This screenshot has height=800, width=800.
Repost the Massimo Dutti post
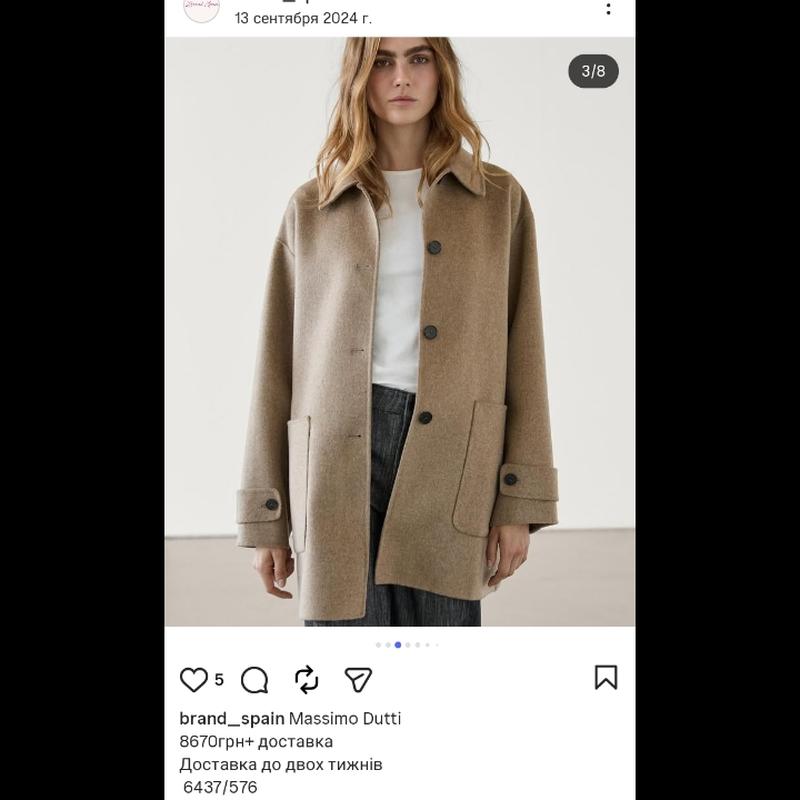coord(307,680)
